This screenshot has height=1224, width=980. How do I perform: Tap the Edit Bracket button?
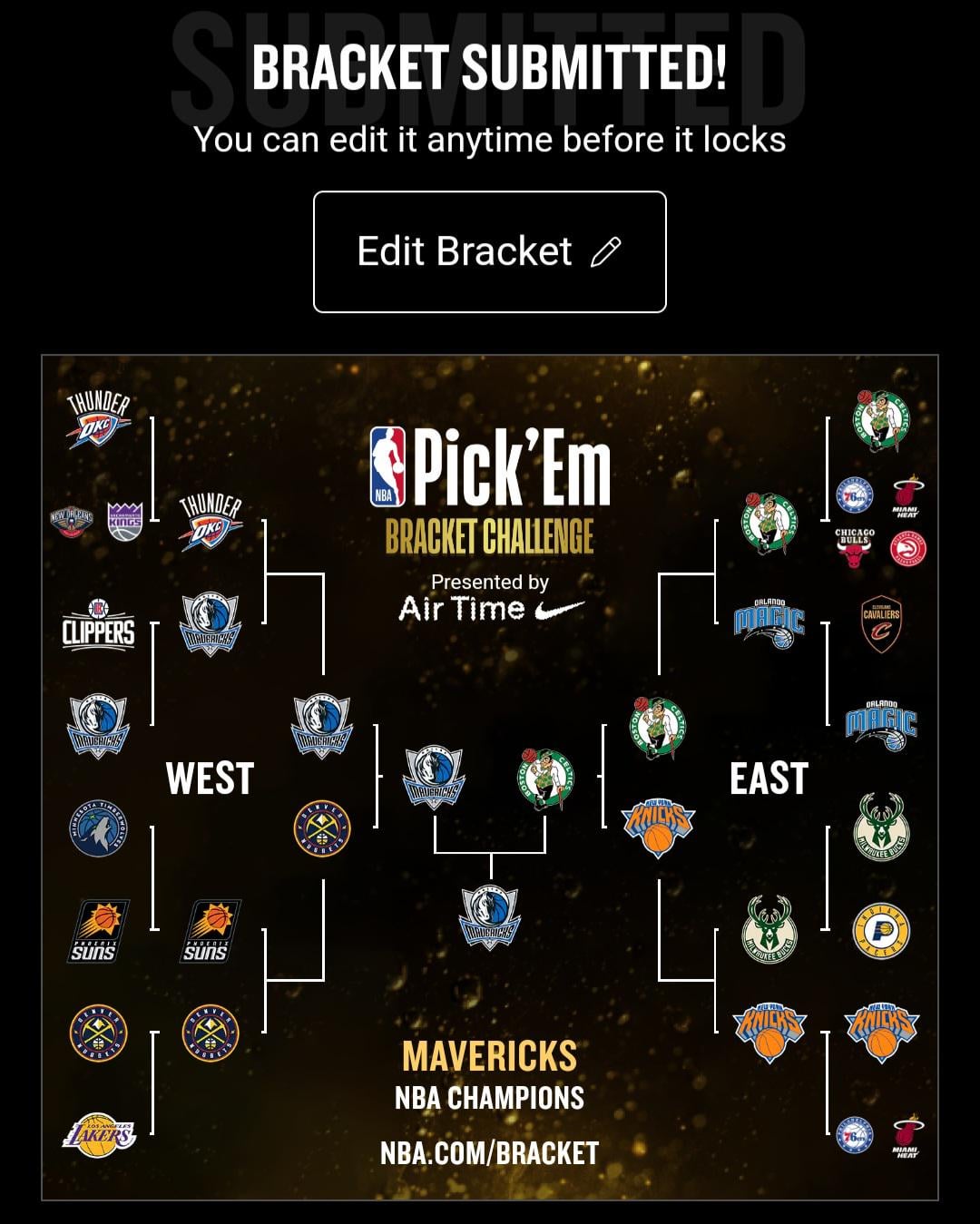489,251
